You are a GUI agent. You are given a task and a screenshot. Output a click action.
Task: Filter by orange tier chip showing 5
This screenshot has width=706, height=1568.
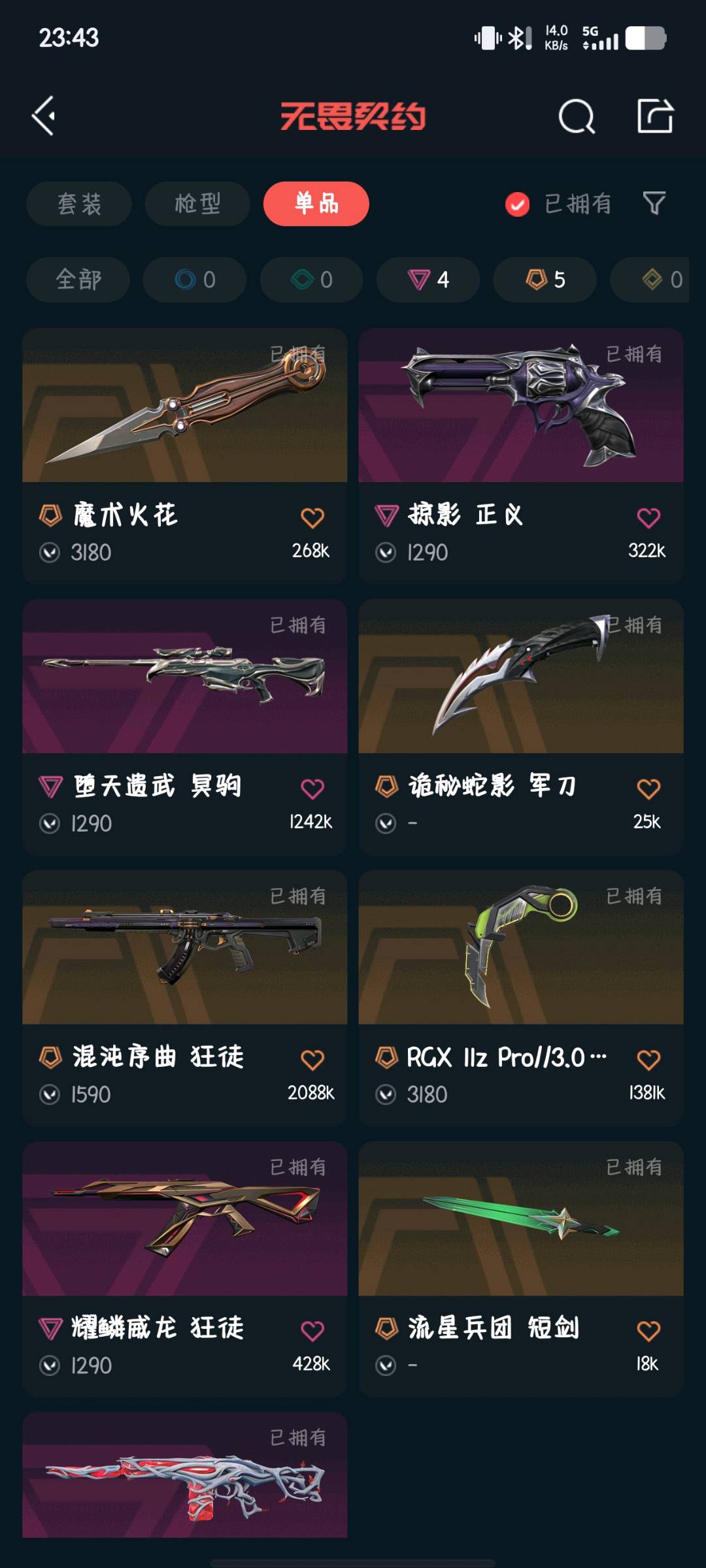(545, 280)
